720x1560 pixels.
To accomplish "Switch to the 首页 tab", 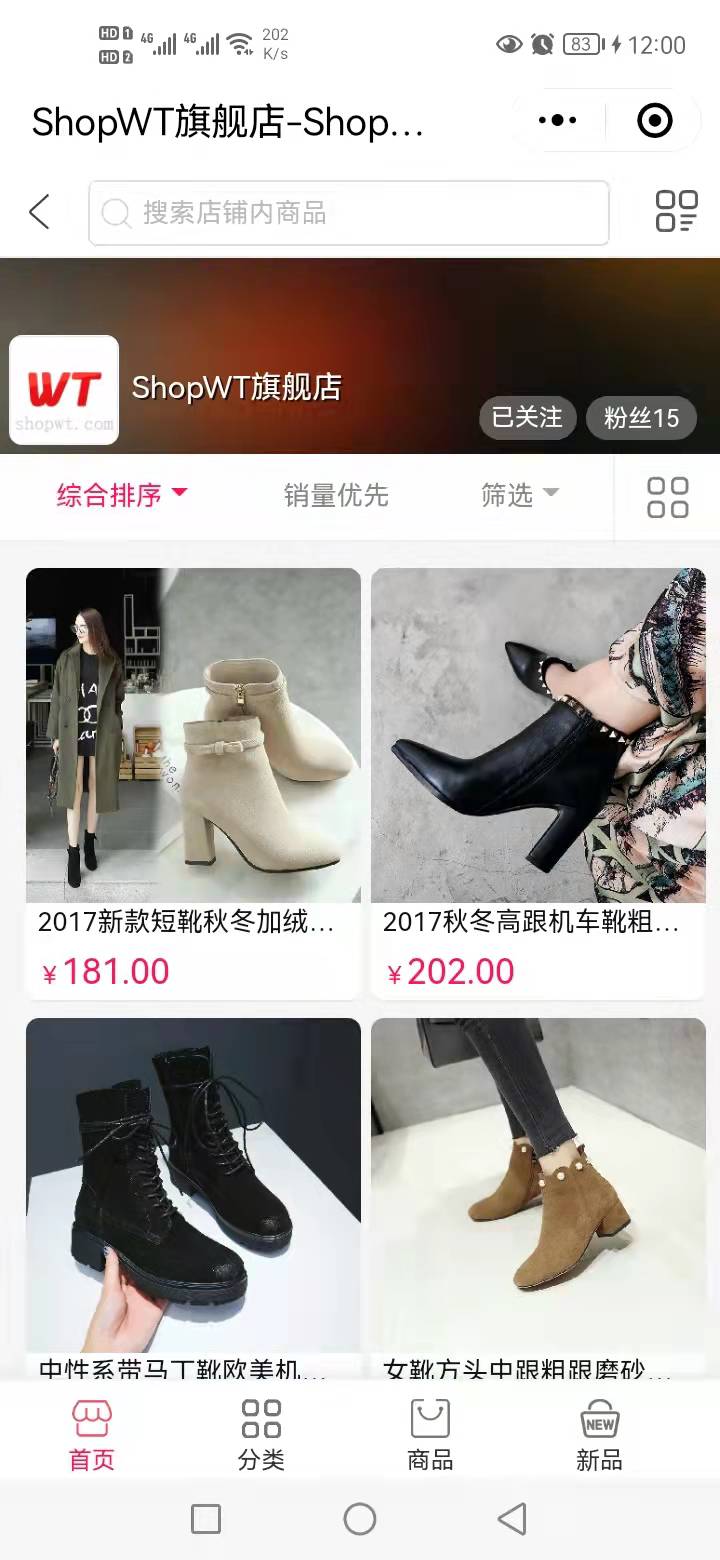I will [x=92, y=1435].
